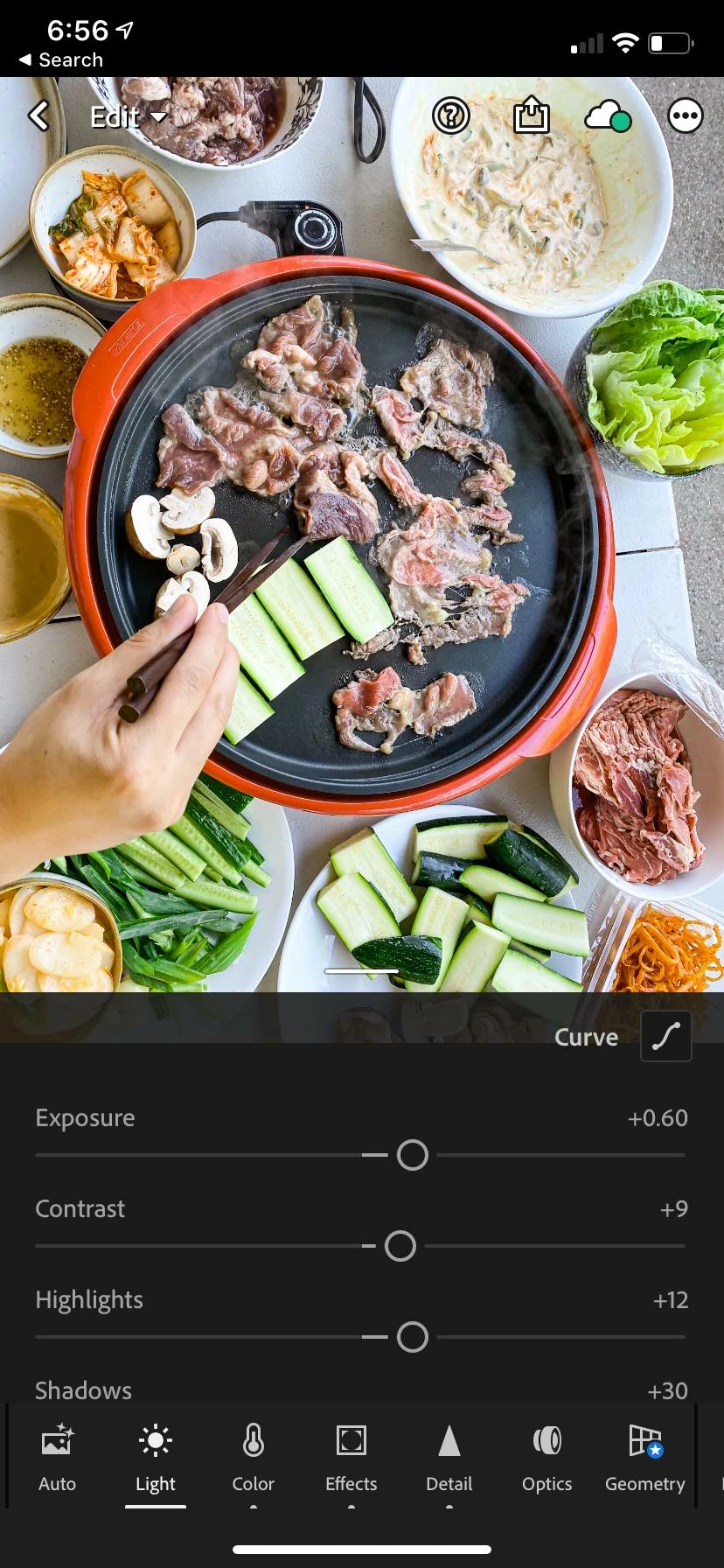Viewport: 724px width, 1568px height.
Task: Switch to the Color panel
Action: click(254, 1458)
